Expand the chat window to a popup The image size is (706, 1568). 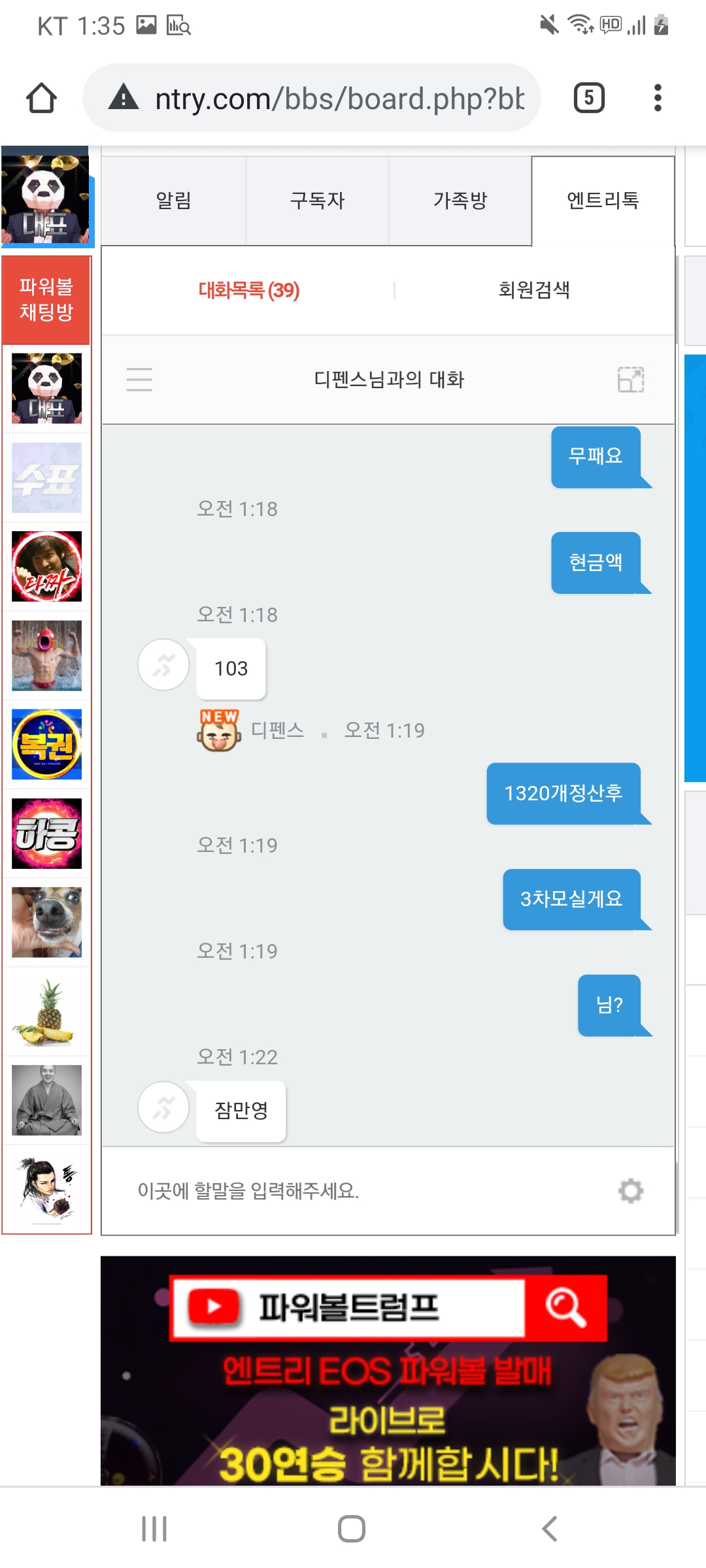click(630, 380)
